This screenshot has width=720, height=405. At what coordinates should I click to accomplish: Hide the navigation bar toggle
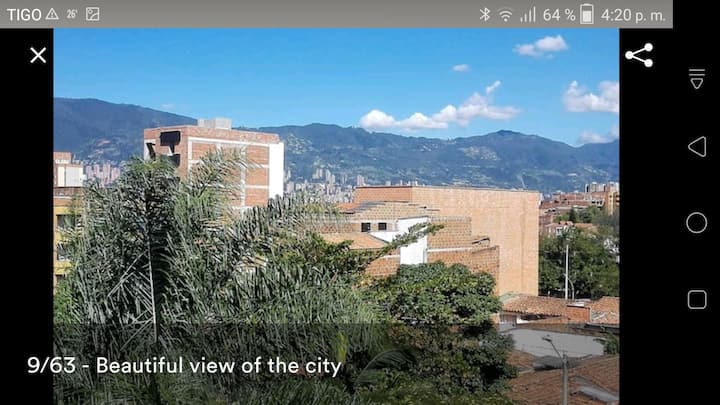[697, 79]
